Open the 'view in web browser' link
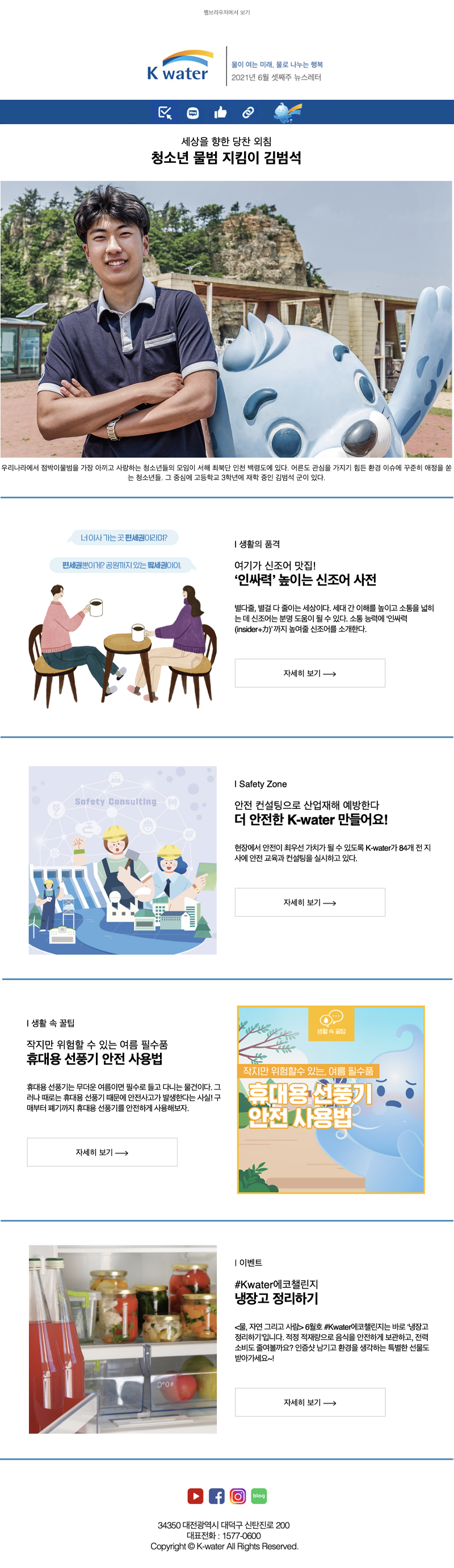Viewport: 454px width, 1568px height. pos(226,12)
